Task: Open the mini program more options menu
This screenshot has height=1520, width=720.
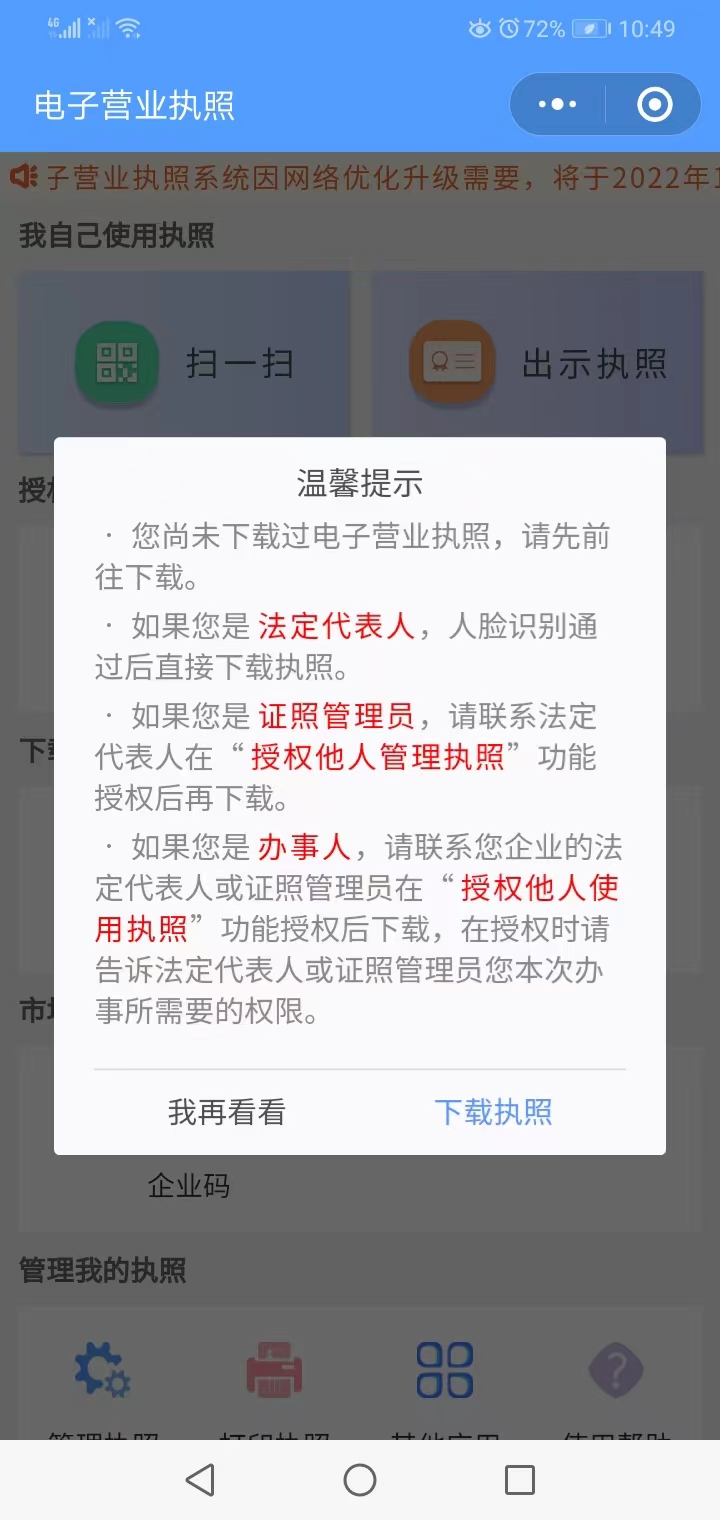Action: point(557,104)
